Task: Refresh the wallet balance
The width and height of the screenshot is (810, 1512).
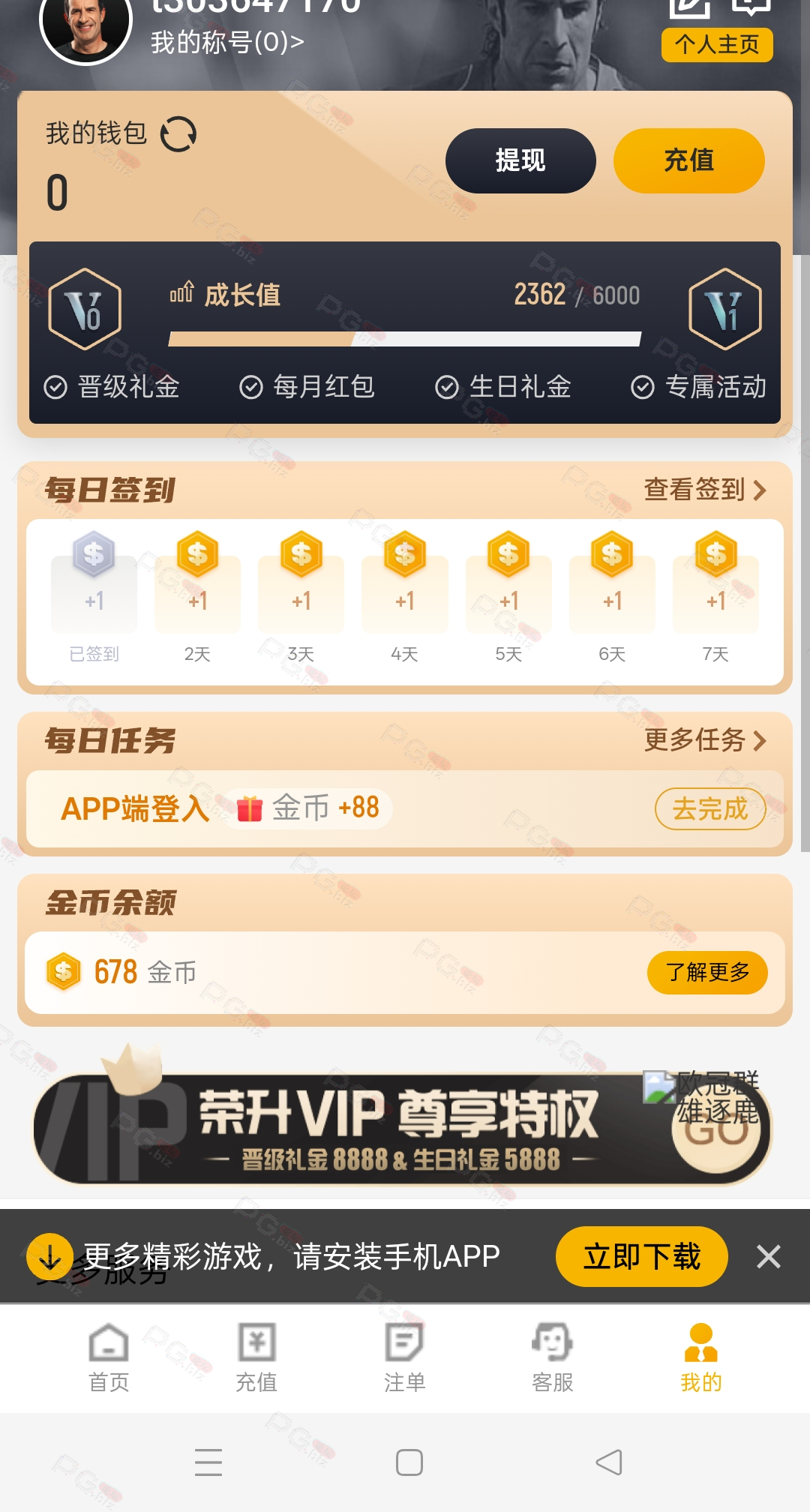Action: 178,134
